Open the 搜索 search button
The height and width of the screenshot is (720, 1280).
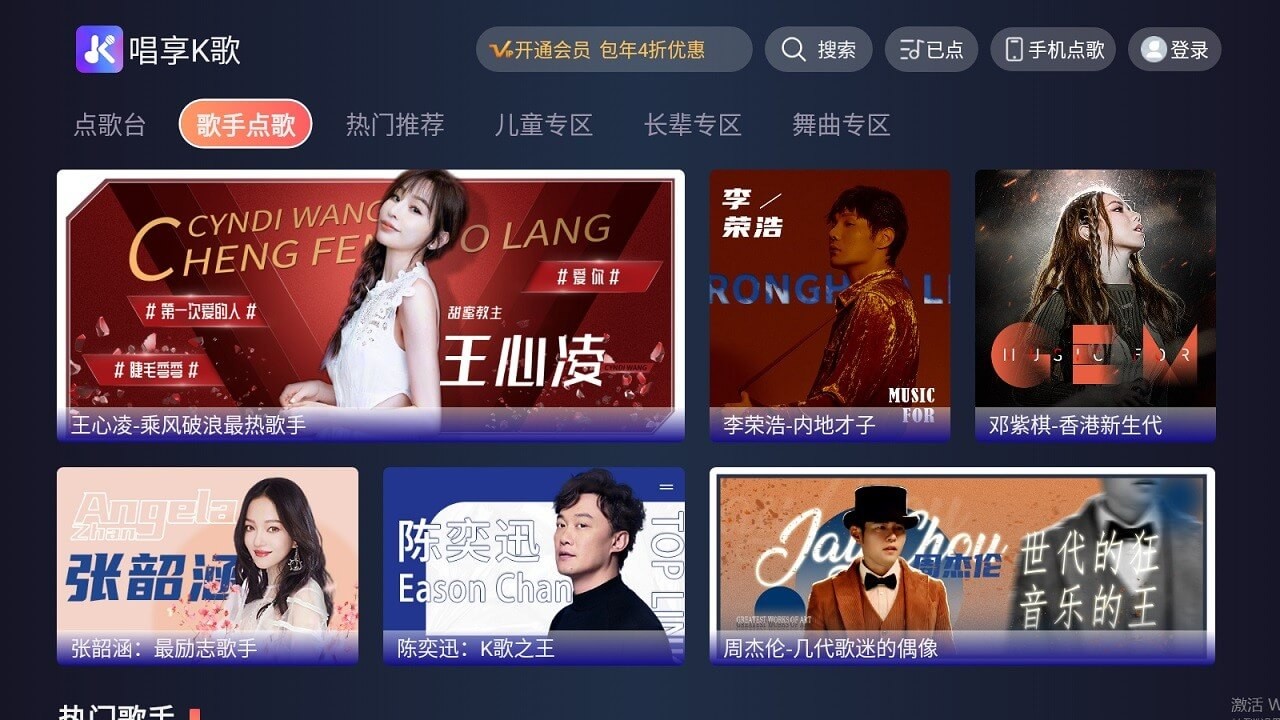point(818,49)
